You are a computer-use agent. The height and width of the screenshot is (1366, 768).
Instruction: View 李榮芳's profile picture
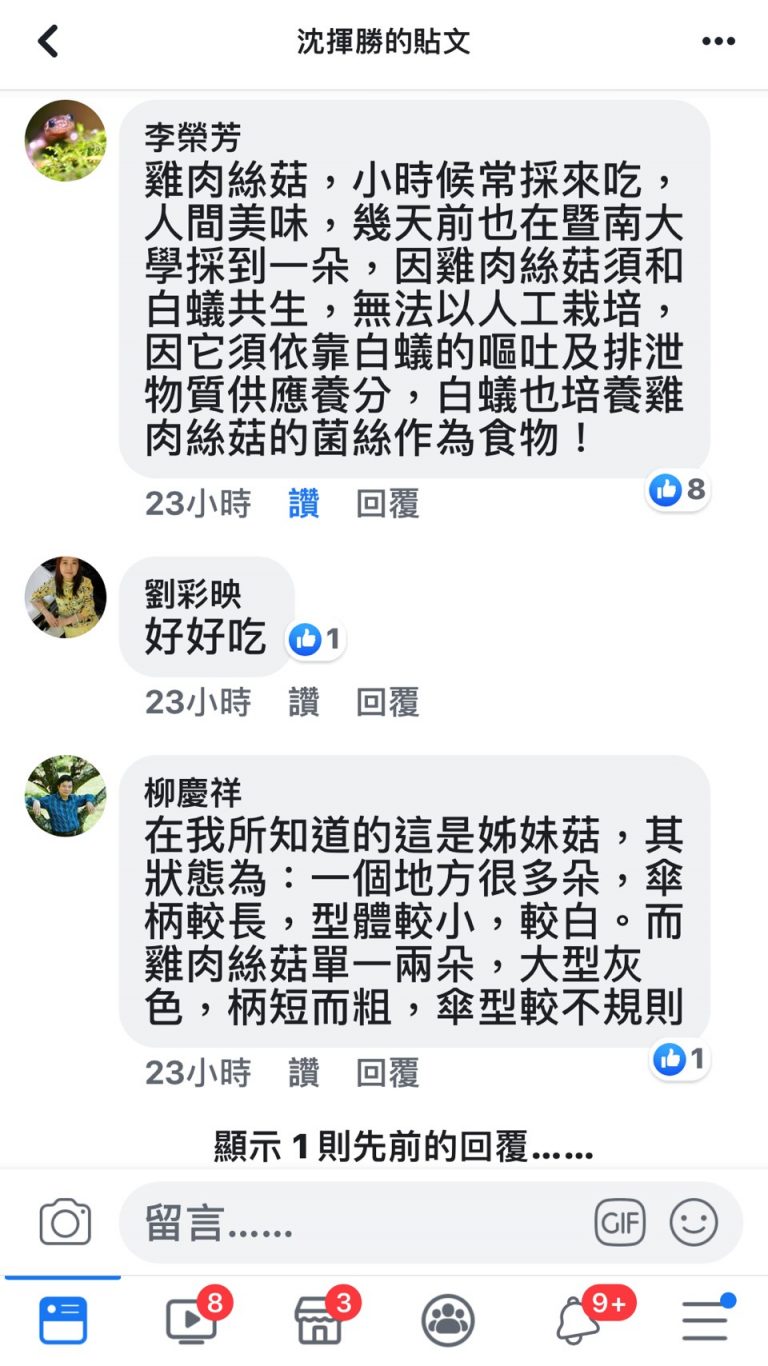[x=65, y=140]
